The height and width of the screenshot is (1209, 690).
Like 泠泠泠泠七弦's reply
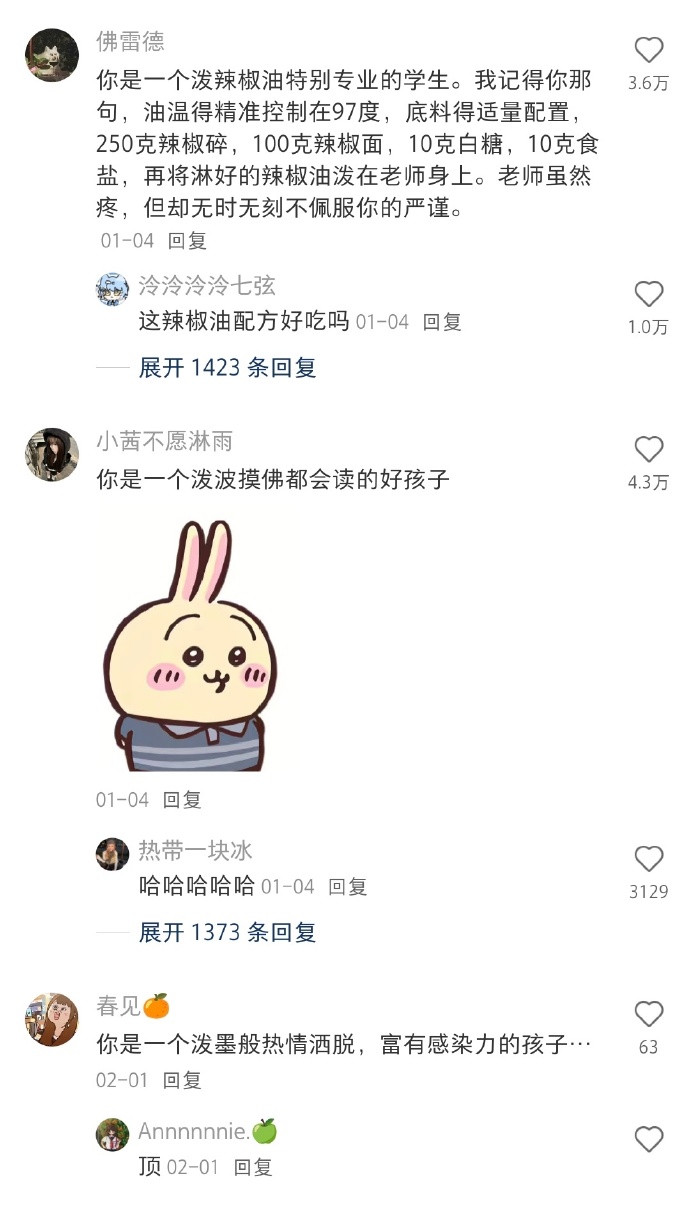(x=649, y=294)
